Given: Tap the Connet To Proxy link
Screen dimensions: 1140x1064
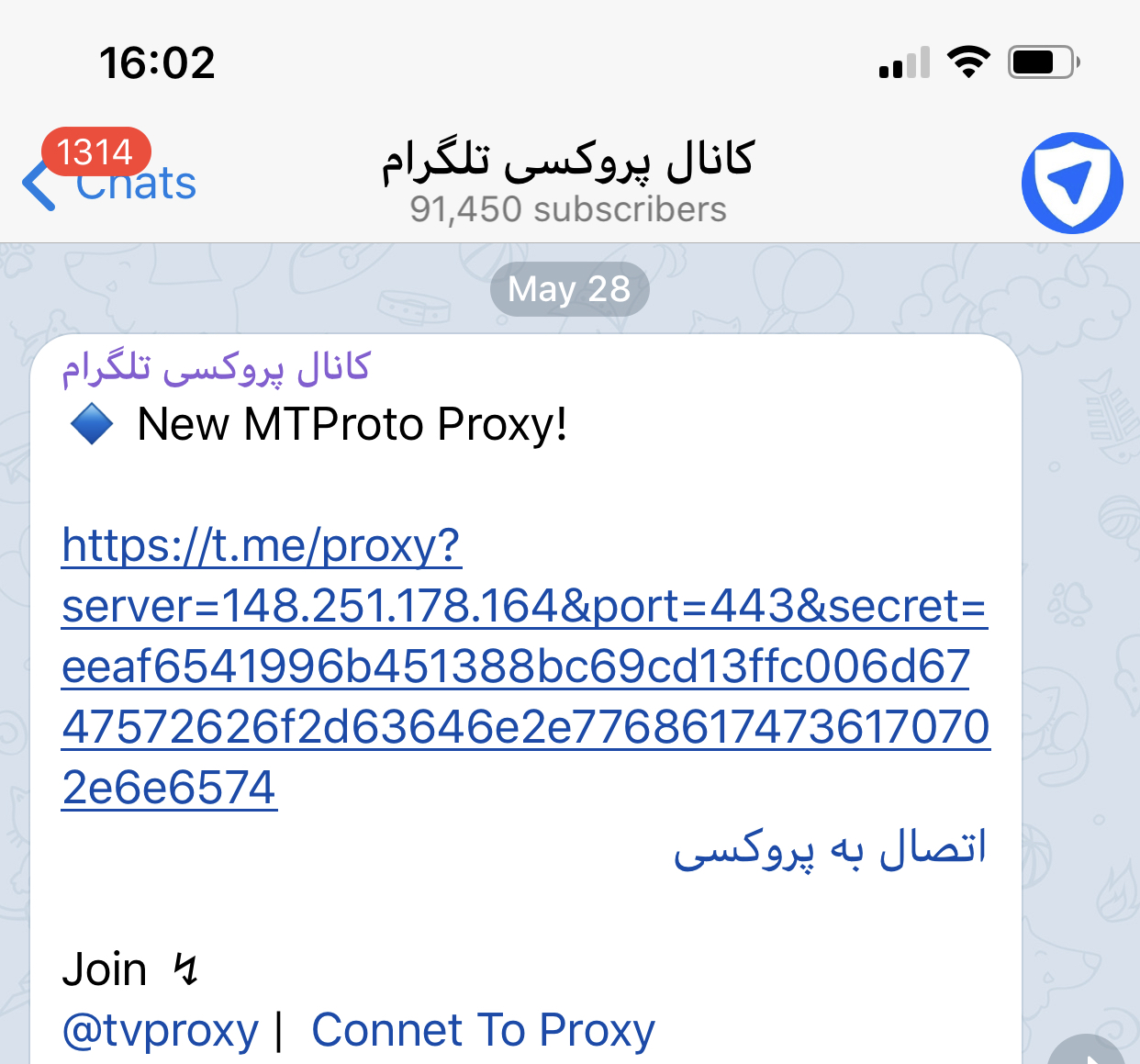Looking at the screenshot, I should coord(483,1030).
